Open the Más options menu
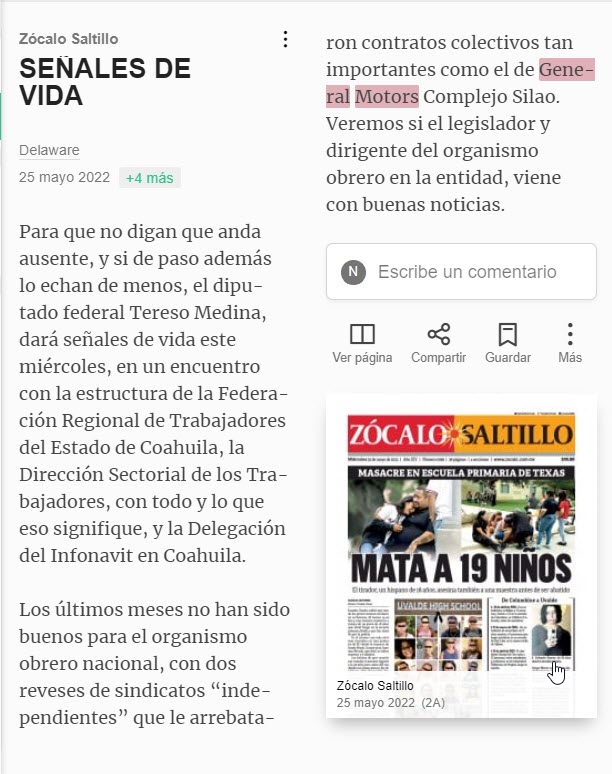 [x=570, y=343]
